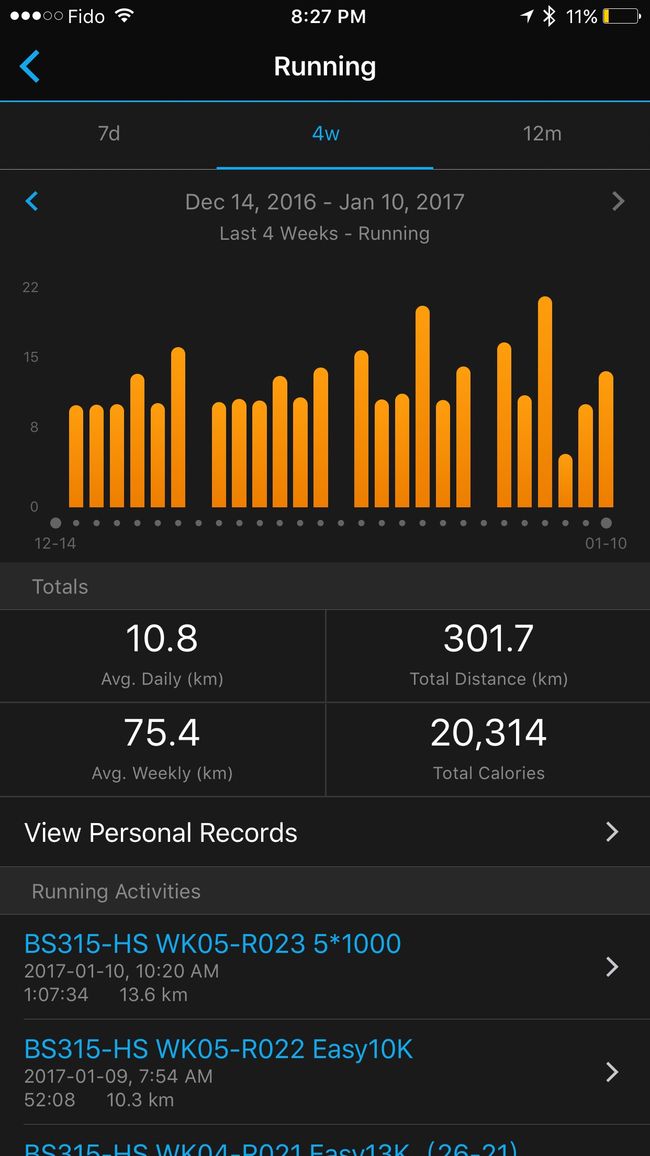The image size is (650, 1156).
Task: Switch to the 12m view
Action: click(542, 133)
